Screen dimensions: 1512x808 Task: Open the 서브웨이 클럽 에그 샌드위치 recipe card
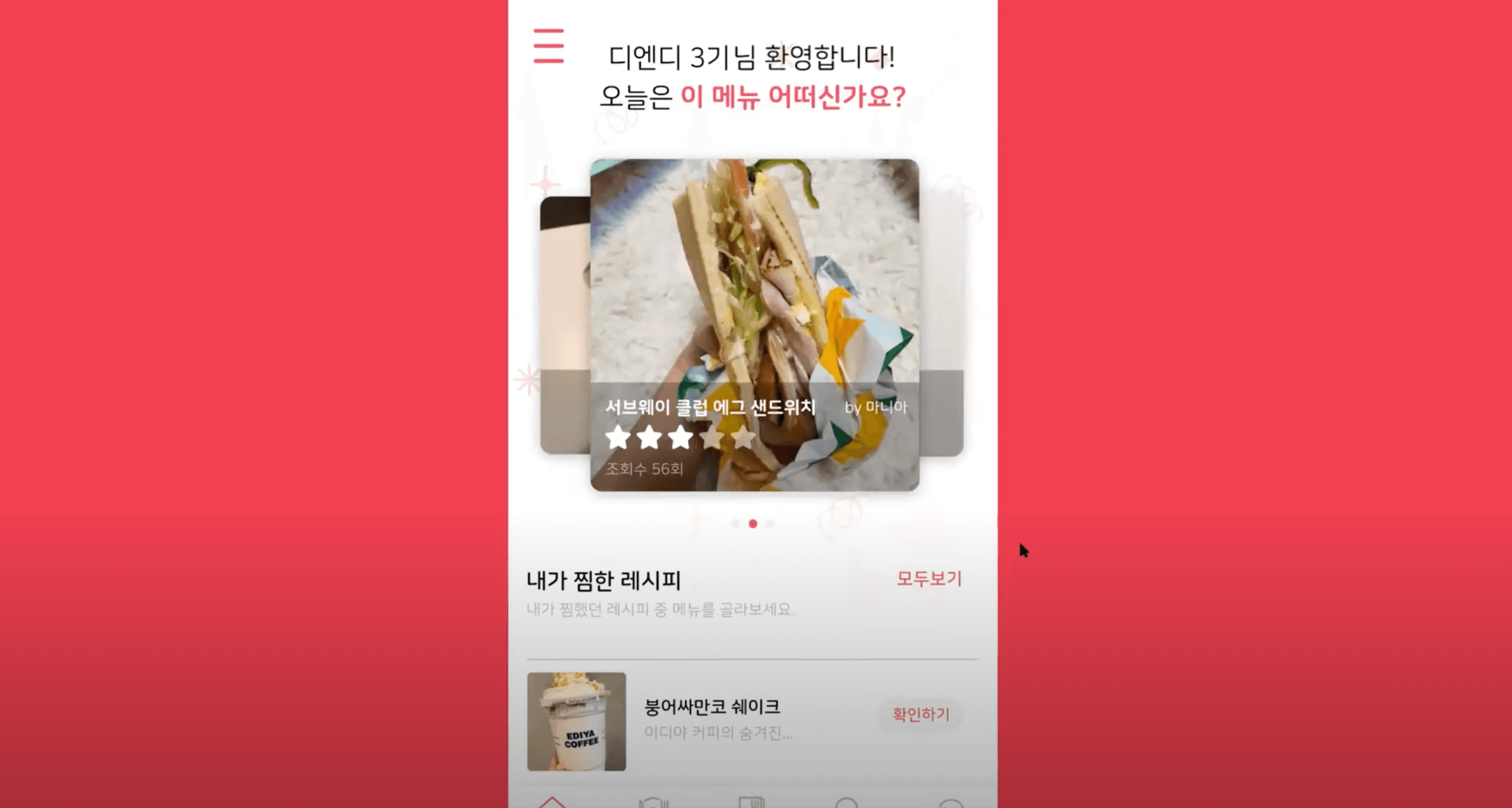754,324
